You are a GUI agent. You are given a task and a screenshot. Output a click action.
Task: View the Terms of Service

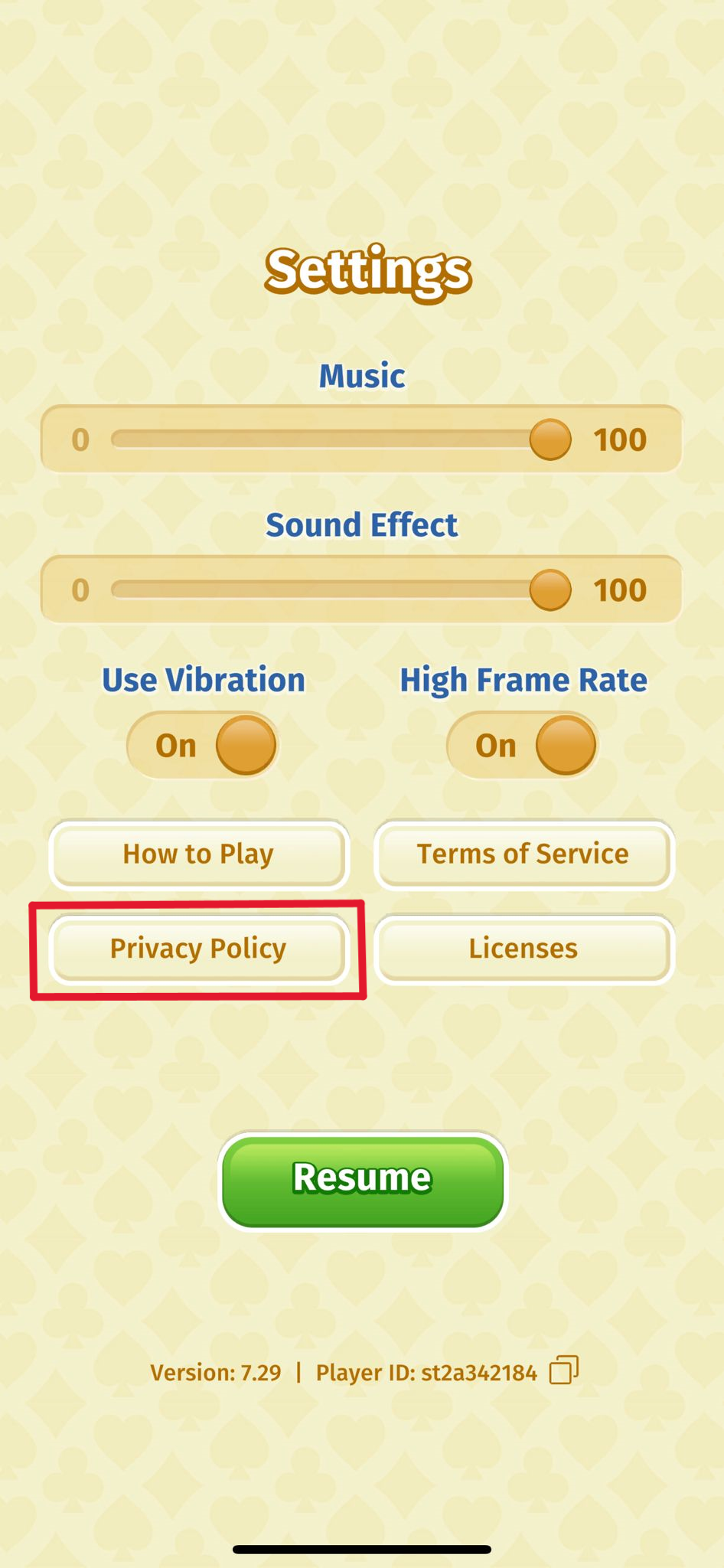tap(523, 854)
